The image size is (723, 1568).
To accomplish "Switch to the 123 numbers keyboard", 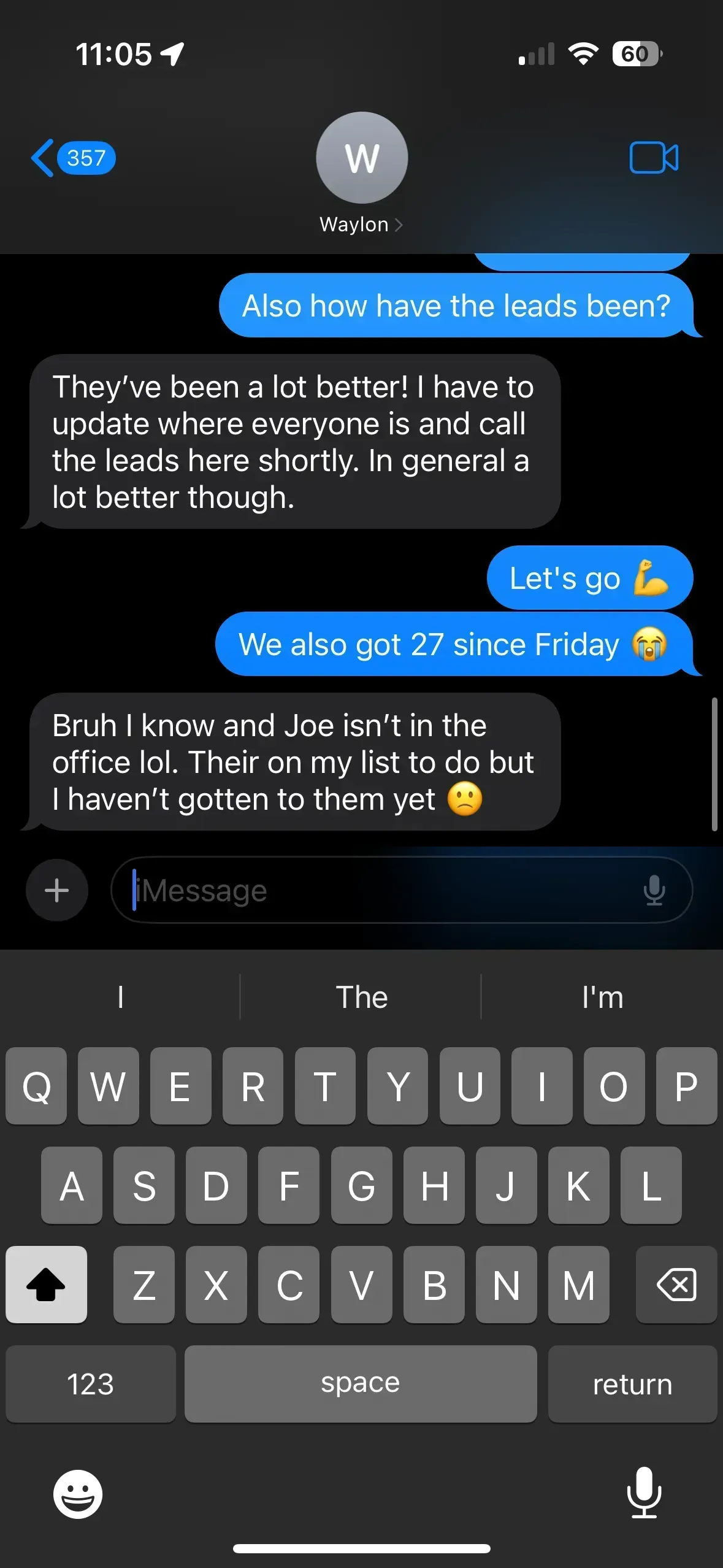I will 91,1384.
